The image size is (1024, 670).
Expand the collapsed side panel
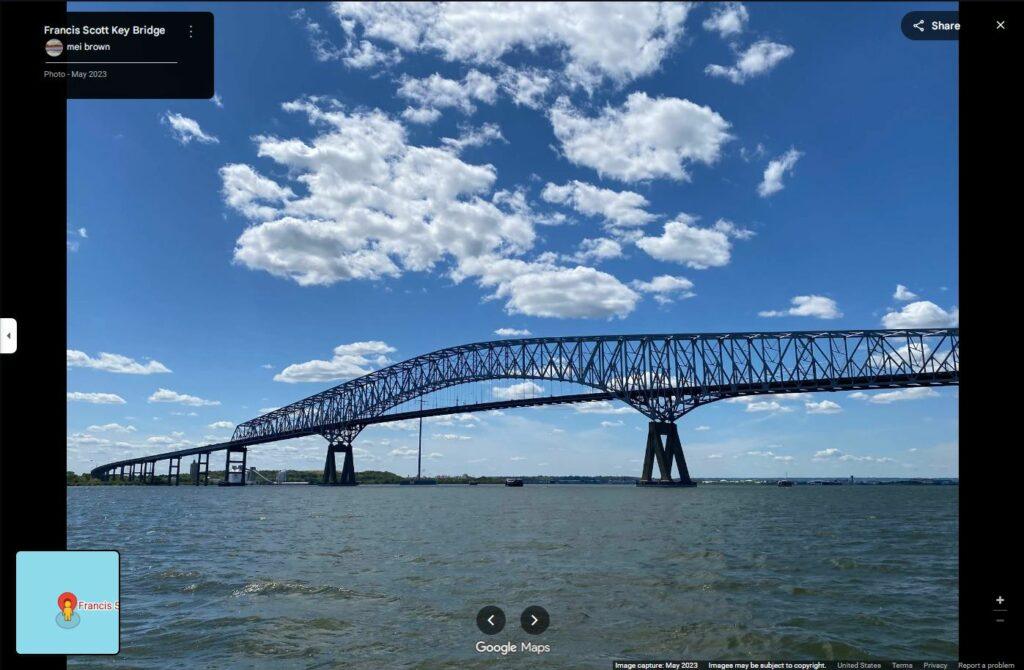(8, 336)
